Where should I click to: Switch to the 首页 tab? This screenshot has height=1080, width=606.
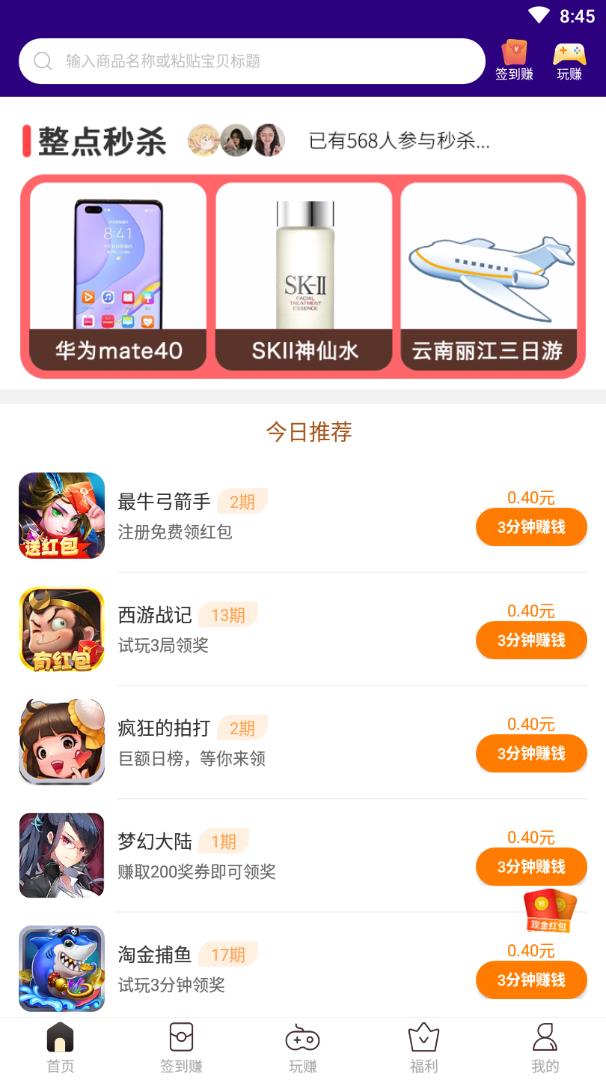point(60,1048)
